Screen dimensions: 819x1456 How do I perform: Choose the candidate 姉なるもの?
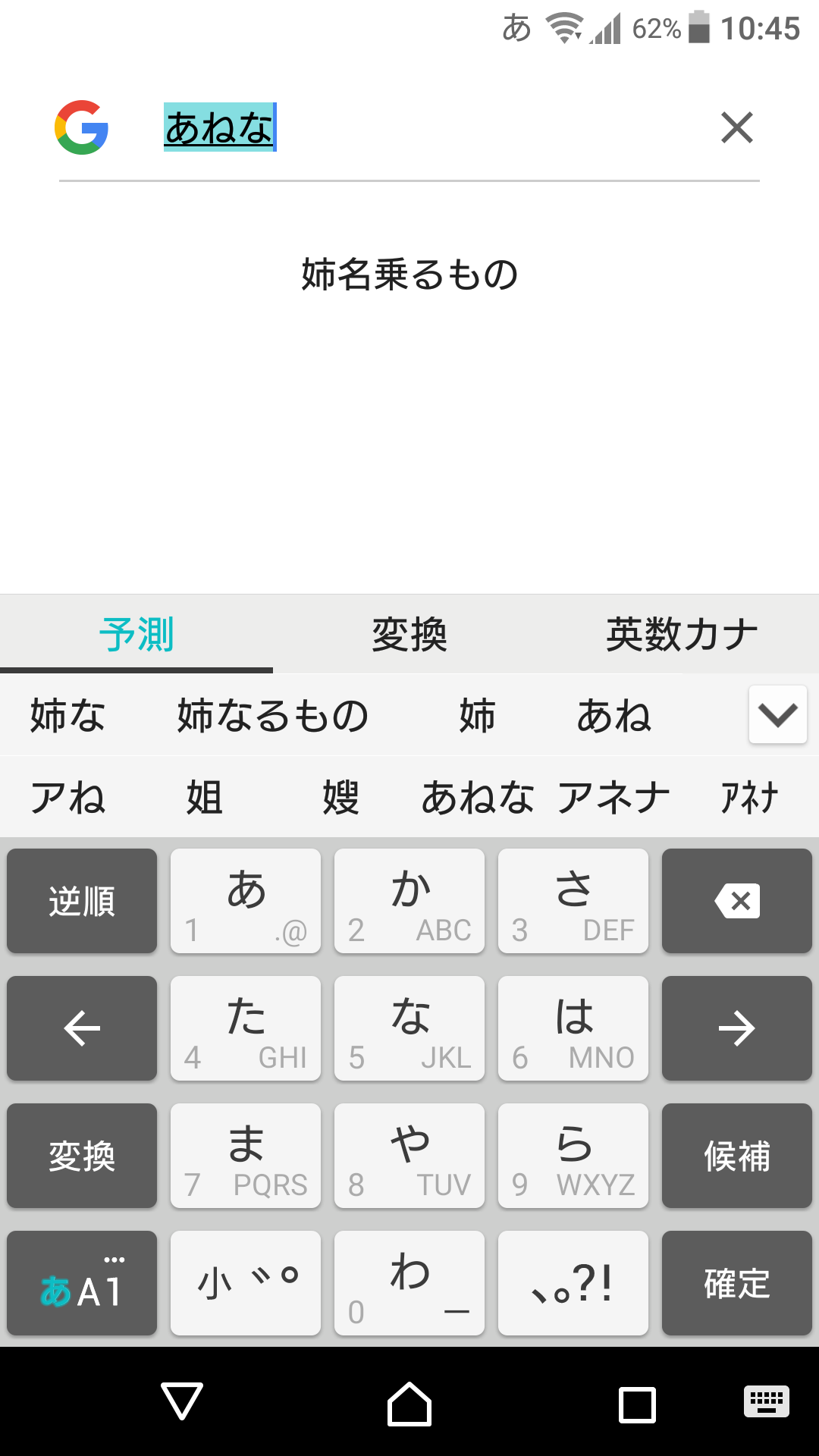click(x=273, y=716)
